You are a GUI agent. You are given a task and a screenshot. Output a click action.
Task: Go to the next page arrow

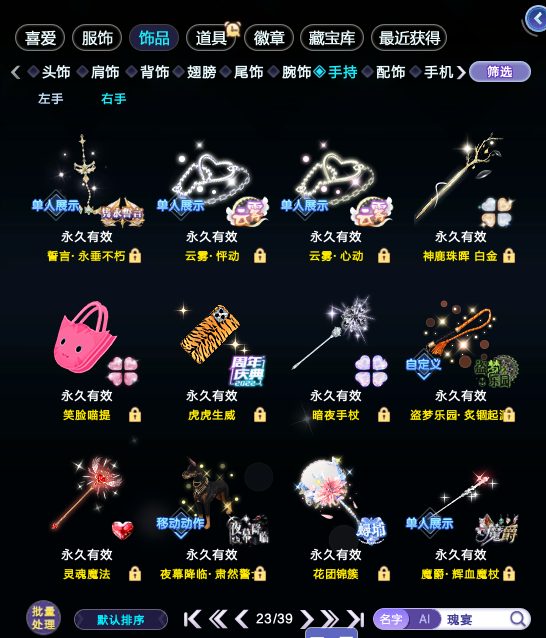point(307,619)
